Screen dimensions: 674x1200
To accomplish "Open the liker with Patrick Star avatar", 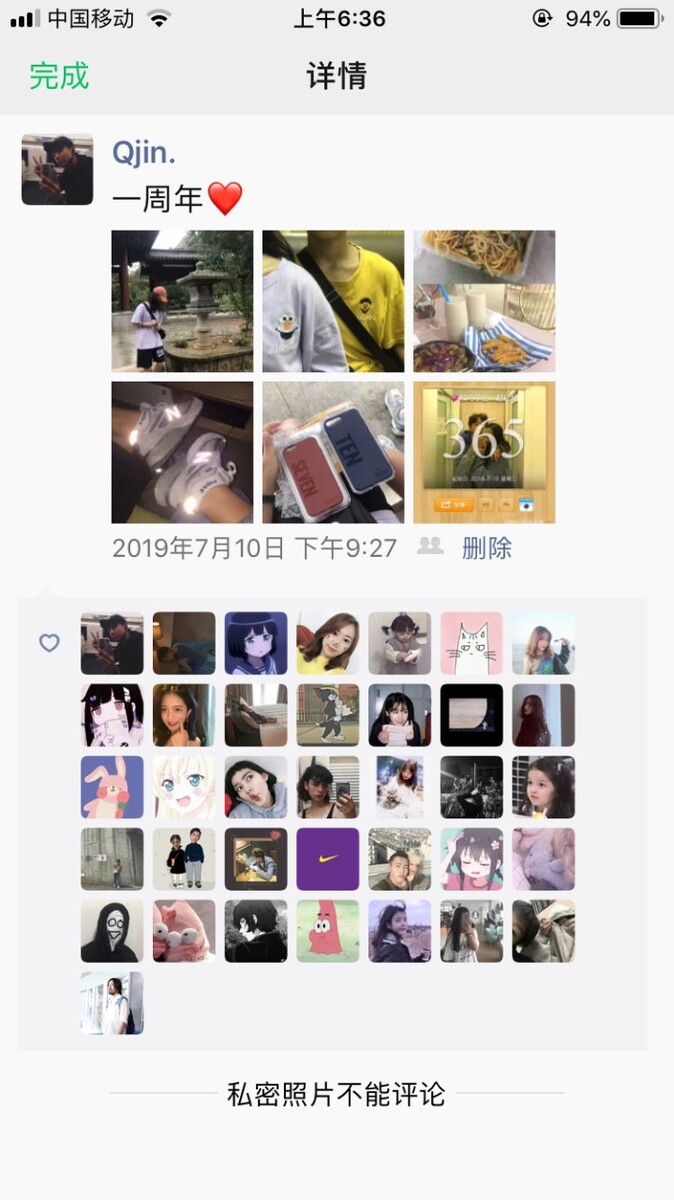I will pyautogui.click(x=327, y=931).
